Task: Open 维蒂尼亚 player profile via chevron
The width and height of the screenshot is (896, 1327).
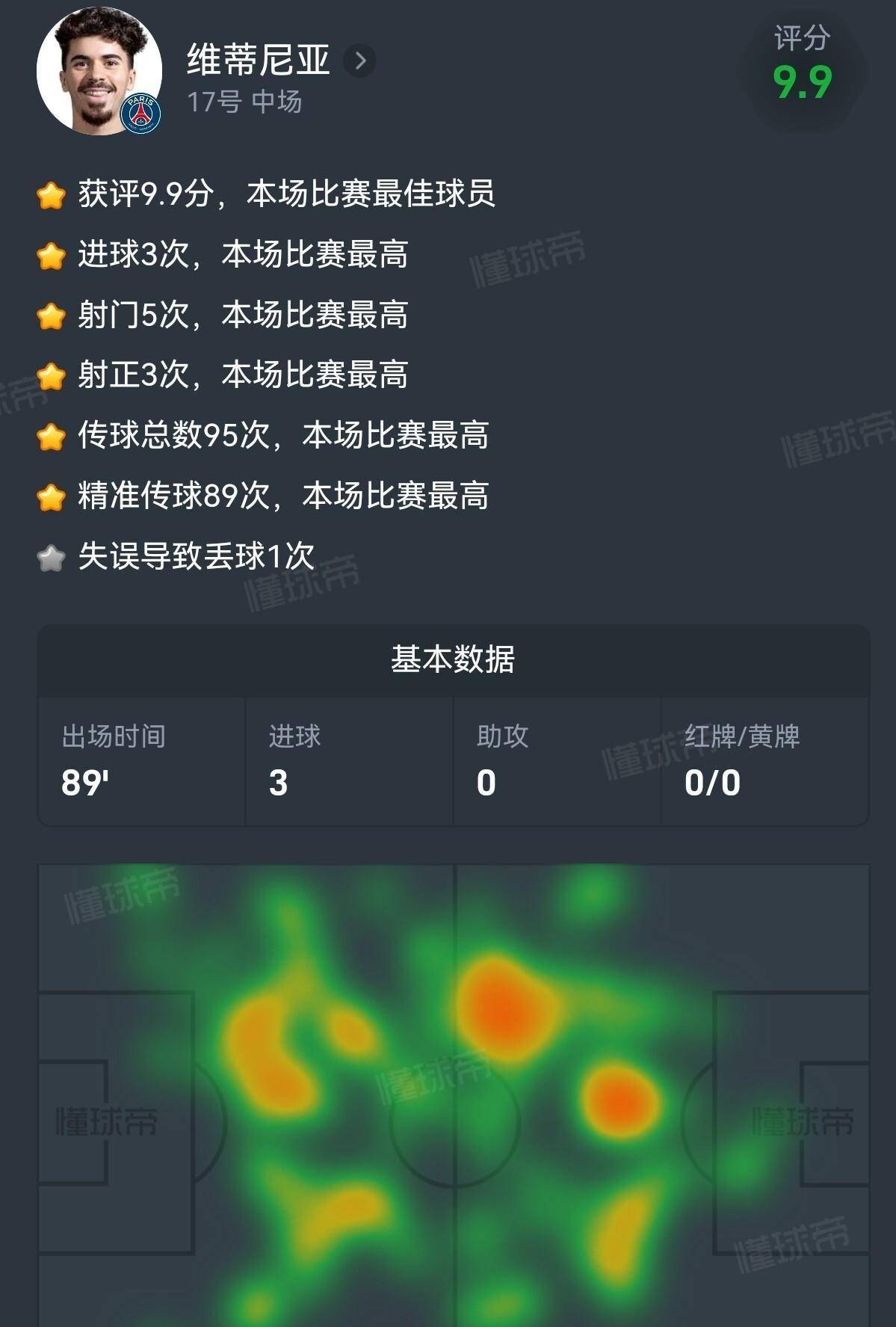Action: click(x=360, y=61)
